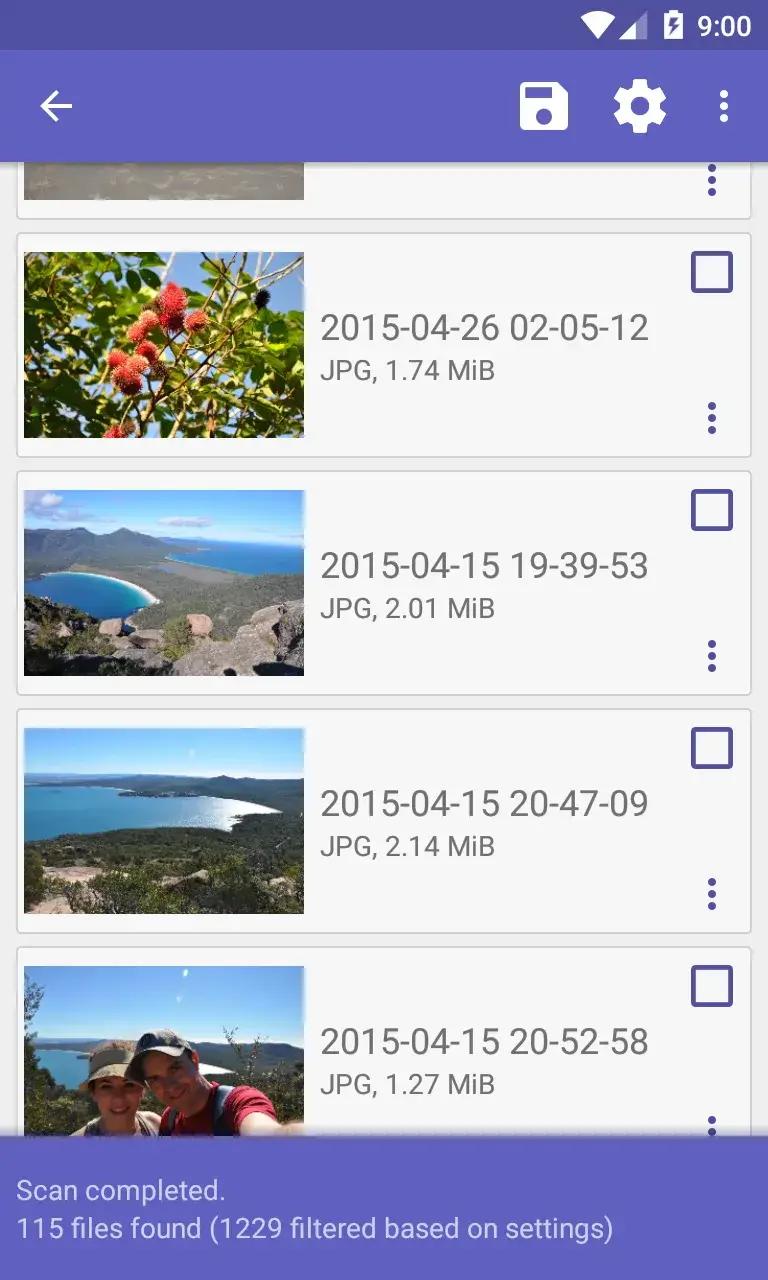Tap the clock in the status bar
768x1280 pixels.
pyautogui.click(x=725, y=26)
